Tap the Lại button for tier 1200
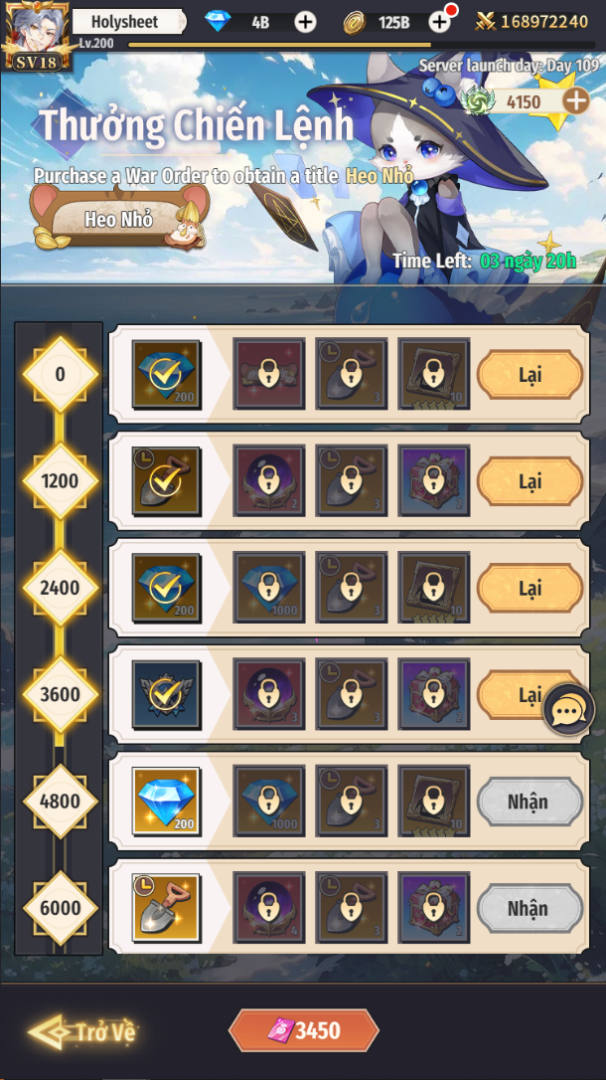The width and height of the screenshot is (606, 1080). click(x=530, y=481)
